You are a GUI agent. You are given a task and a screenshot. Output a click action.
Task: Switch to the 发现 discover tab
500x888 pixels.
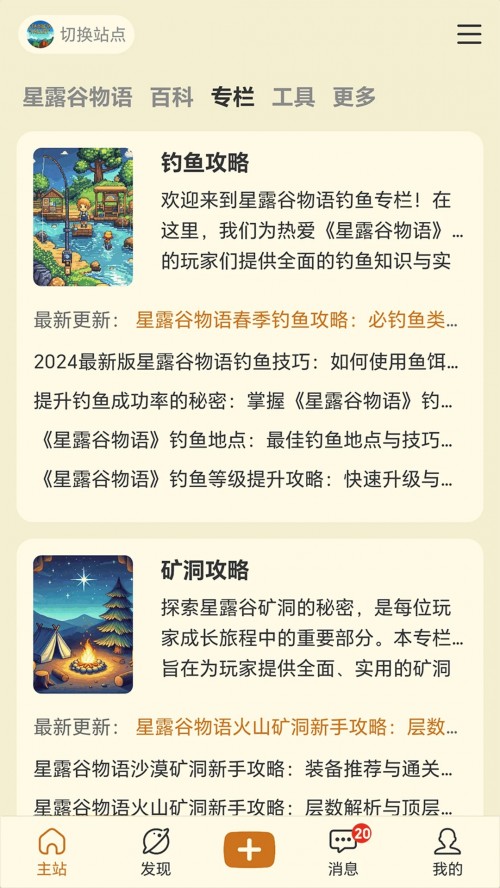point(156,852)
